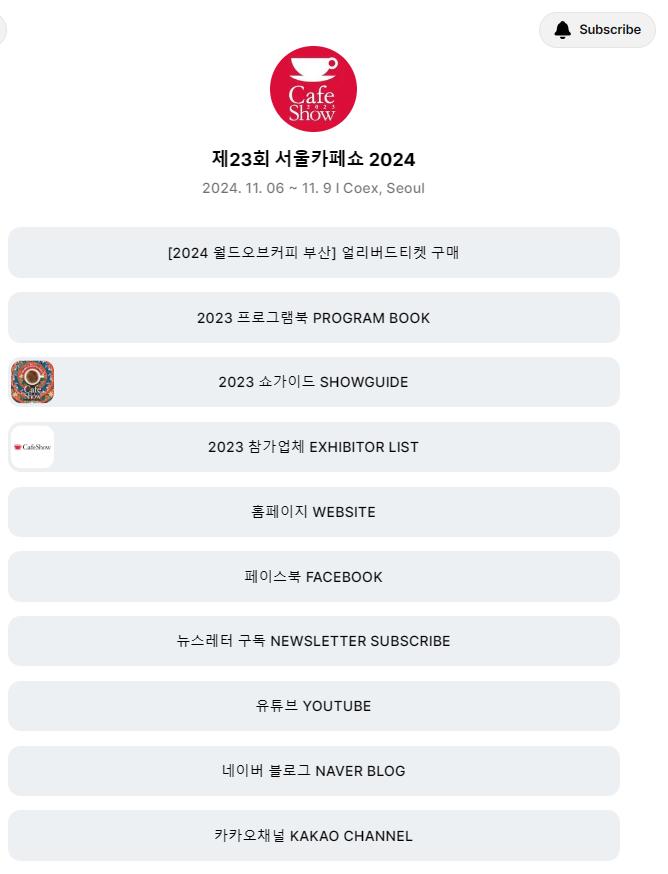The height and width of the screenshot is (874, 668).
Task: Open the 2023 SHOWGUIDE link
Action: [313, 382]
